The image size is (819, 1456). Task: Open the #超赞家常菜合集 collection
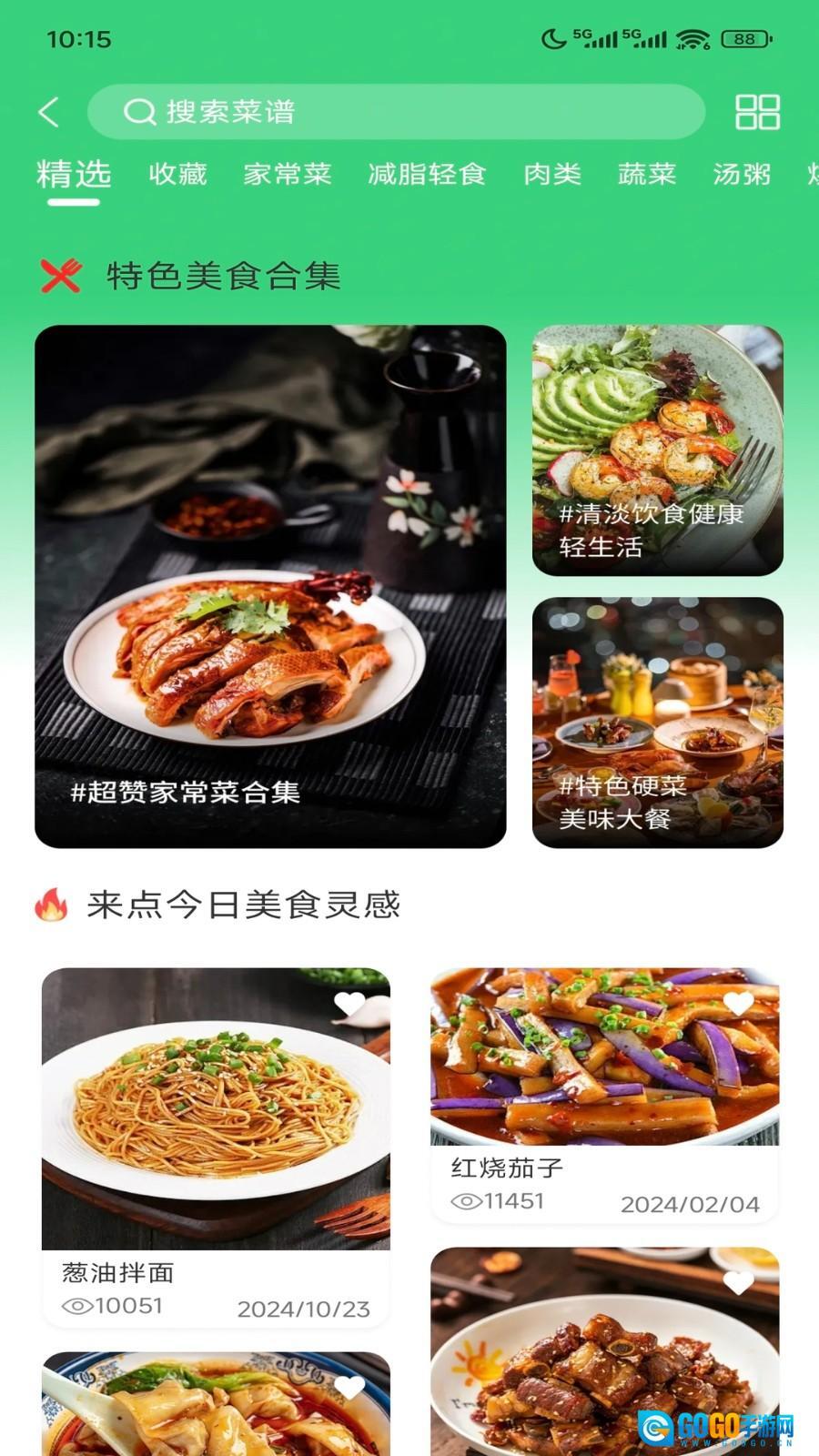click(x=270, y=586)
